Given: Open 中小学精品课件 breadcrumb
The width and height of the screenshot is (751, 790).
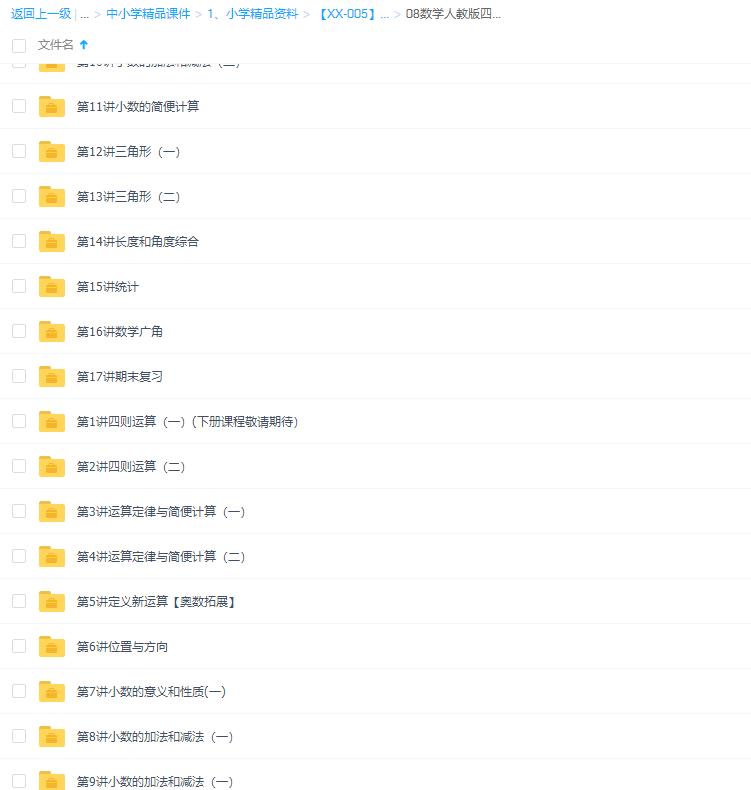Looking at the screenshot, I should coord(148,14).
